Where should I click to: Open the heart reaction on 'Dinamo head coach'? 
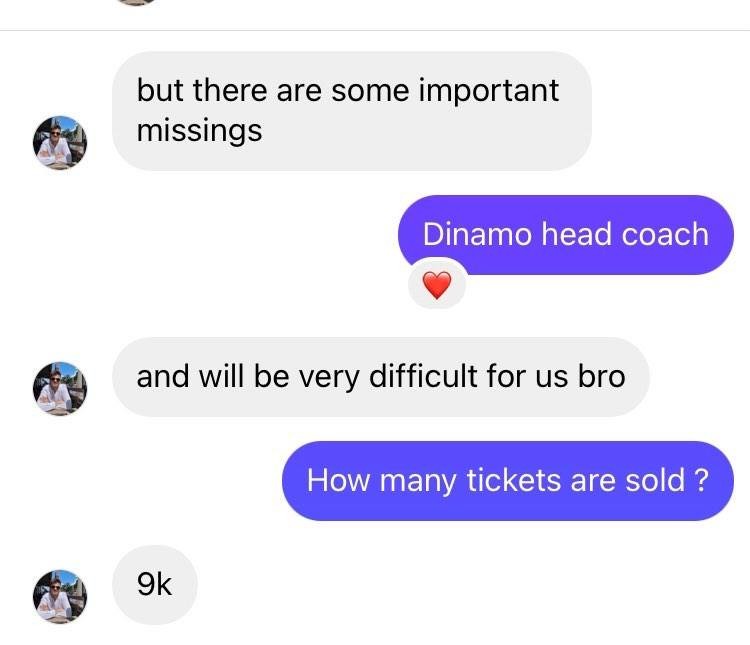[x=437, y=287]
